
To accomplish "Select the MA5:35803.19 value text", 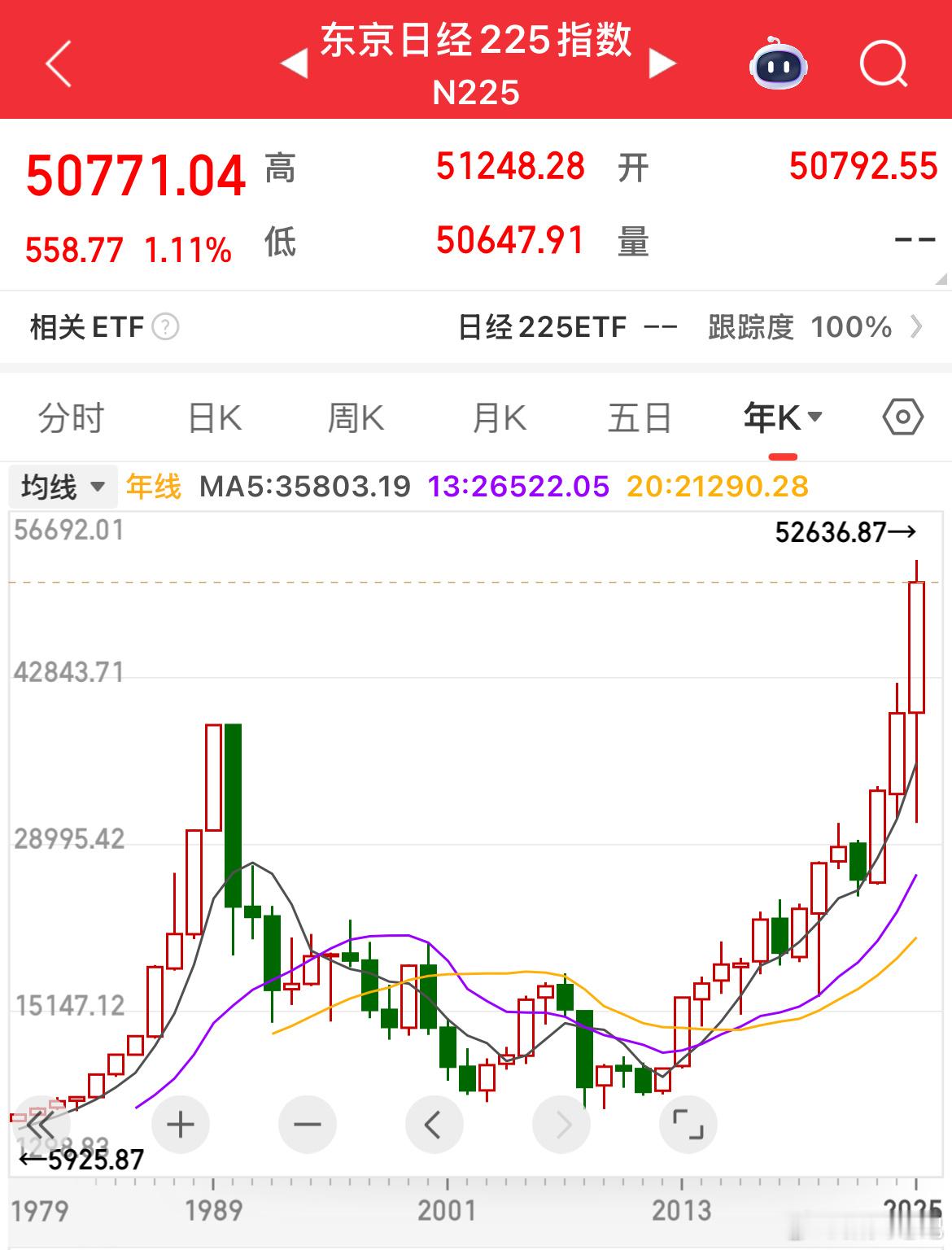I will (305, 486).
